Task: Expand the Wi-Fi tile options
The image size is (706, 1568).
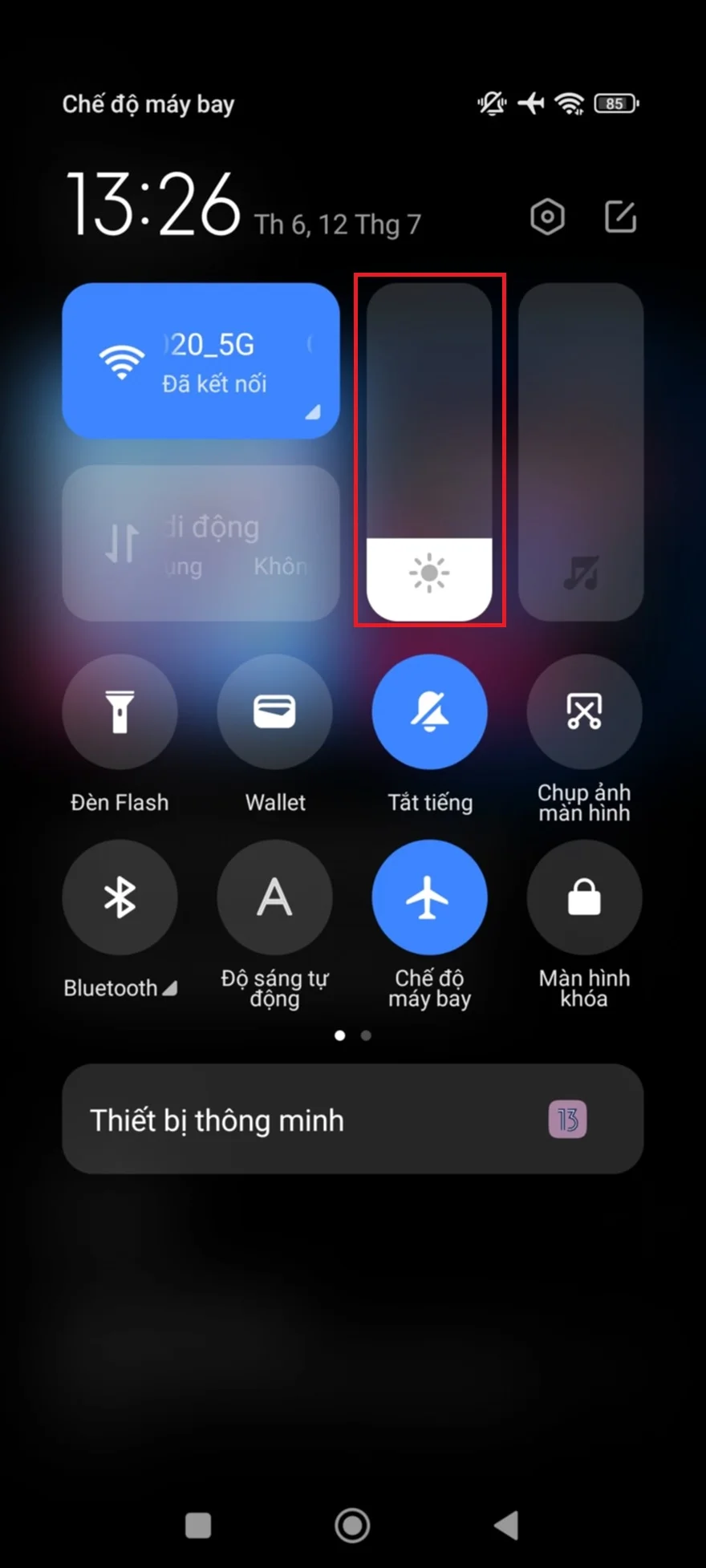Action: [x=313, y=413]
